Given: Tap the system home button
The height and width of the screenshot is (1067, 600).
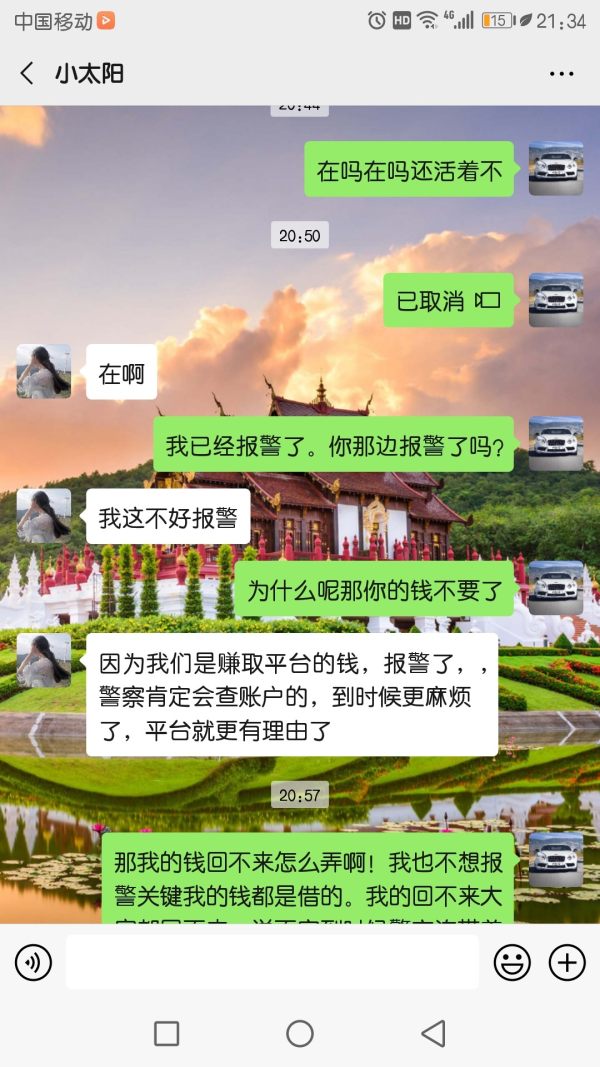Looking at the screenshot, I should point(300,1033).
